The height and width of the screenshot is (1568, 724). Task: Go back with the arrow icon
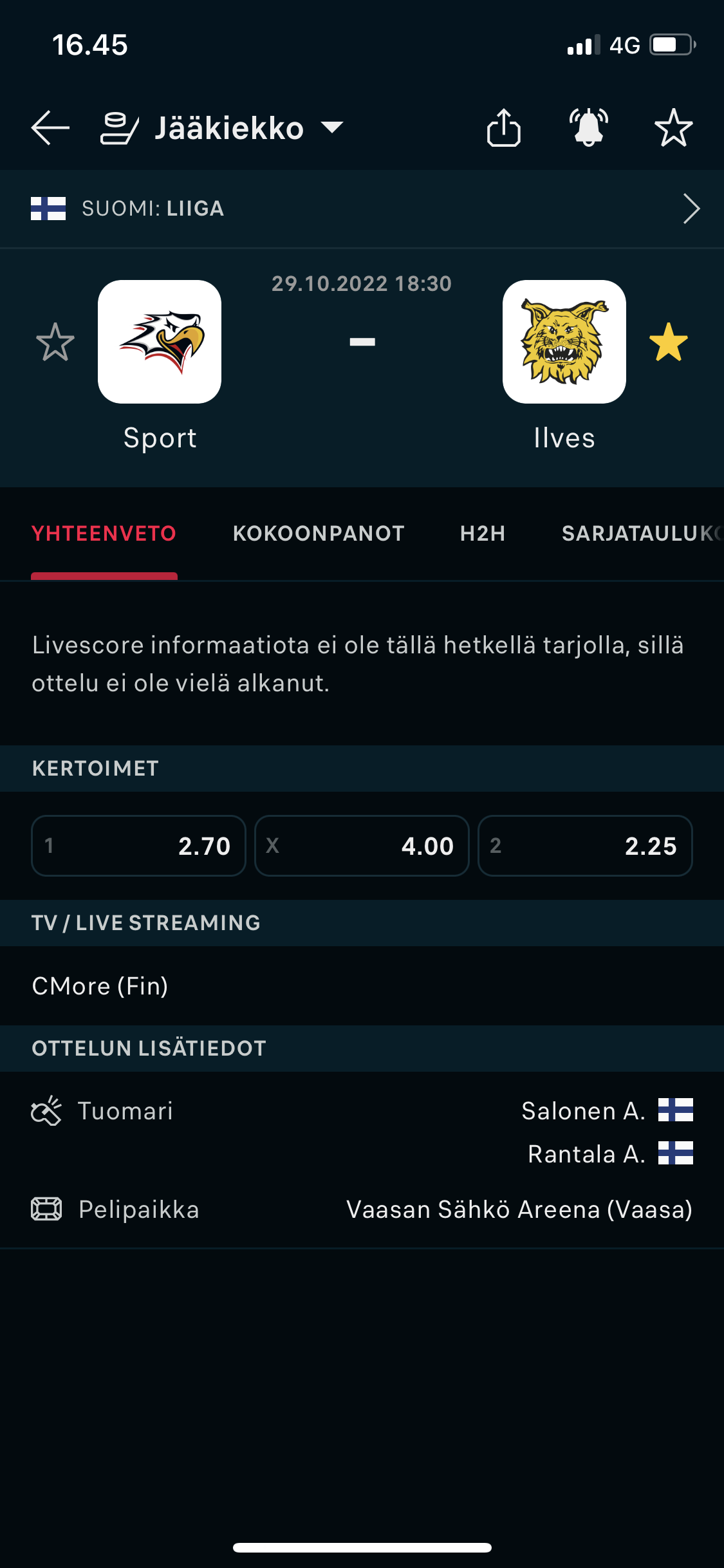tap(50, 127)
